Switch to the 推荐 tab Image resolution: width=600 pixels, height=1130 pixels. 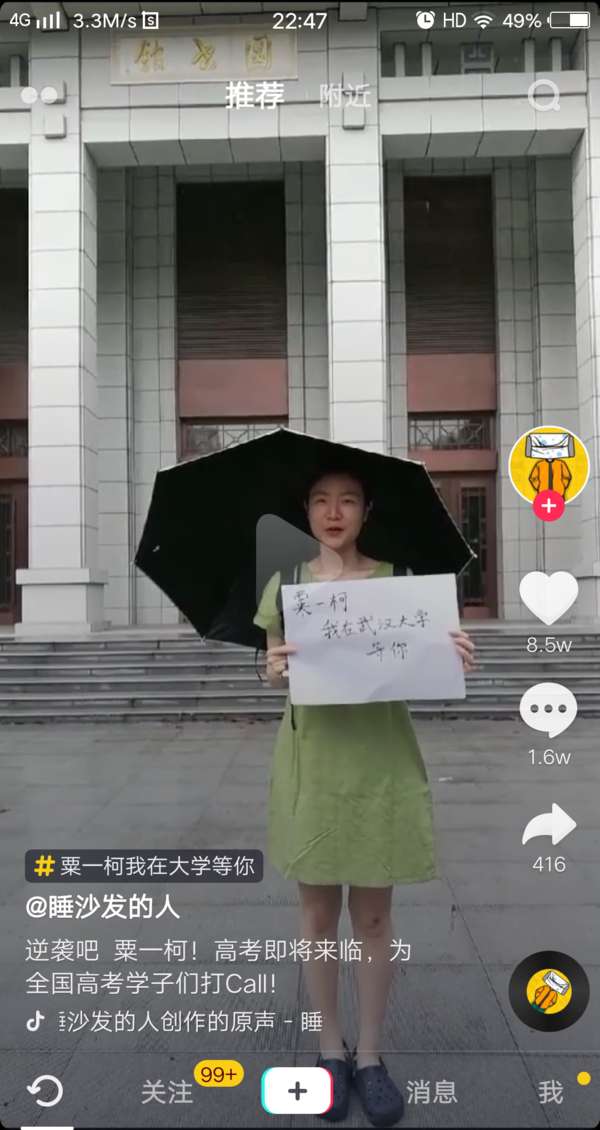(254, 96)
